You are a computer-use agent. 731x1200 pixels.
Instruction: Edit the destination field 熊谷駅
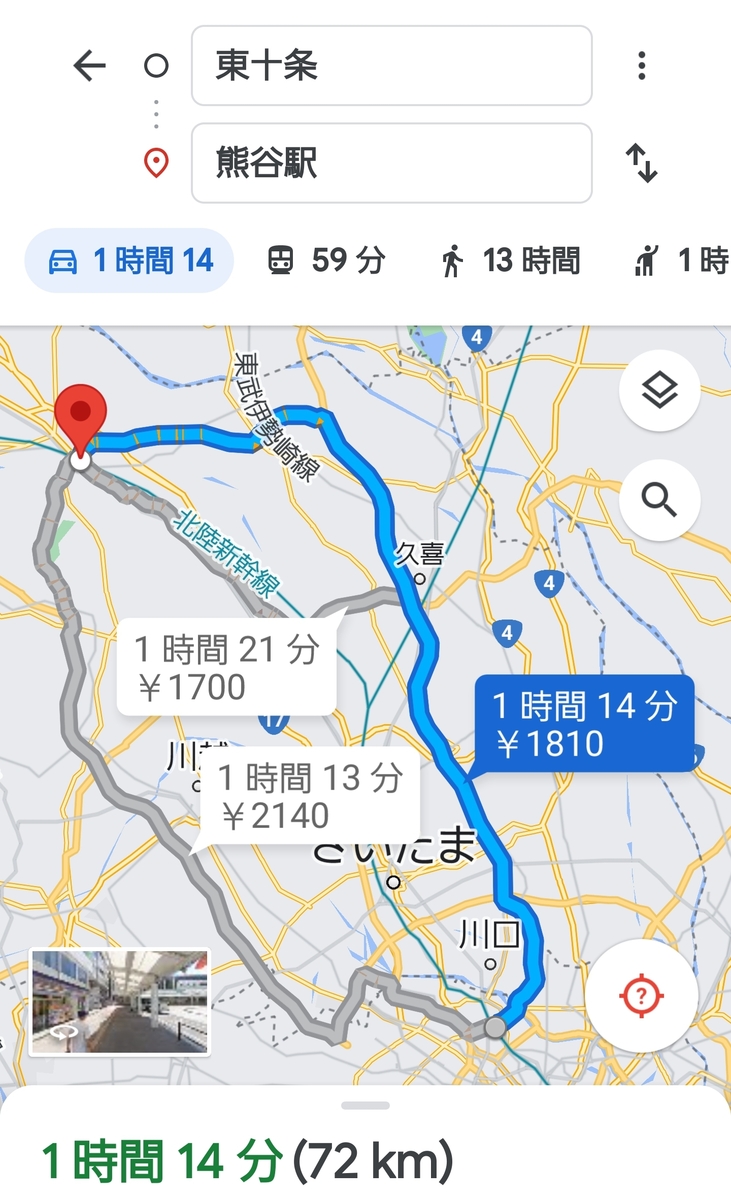click(x=391, y=163)
